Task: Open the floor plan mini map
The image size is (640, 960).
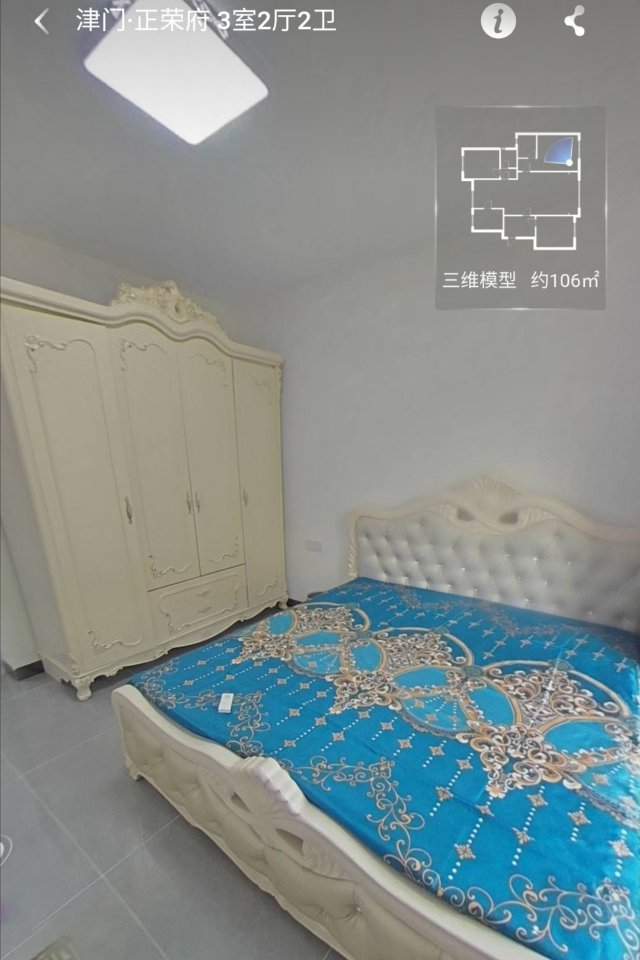Action: tap(520, 190)
